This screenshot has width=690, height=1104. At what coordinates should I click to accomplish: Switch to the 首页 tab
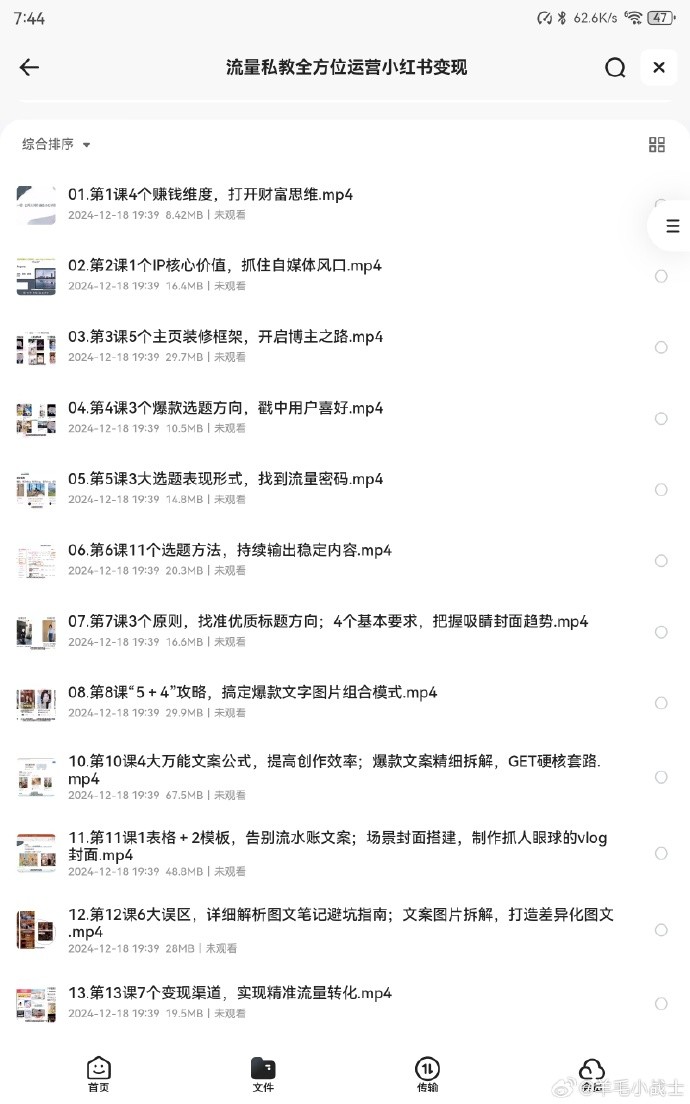point(98,1075)
